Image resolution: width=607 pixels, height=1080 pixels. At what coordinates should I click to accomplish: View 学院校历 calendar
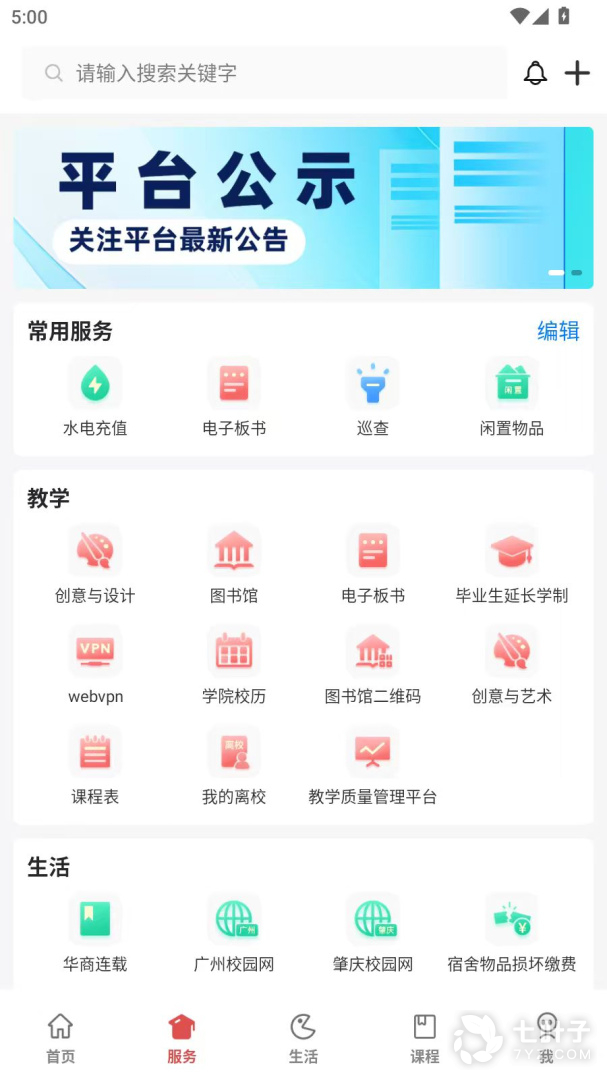tap(234, 665)
